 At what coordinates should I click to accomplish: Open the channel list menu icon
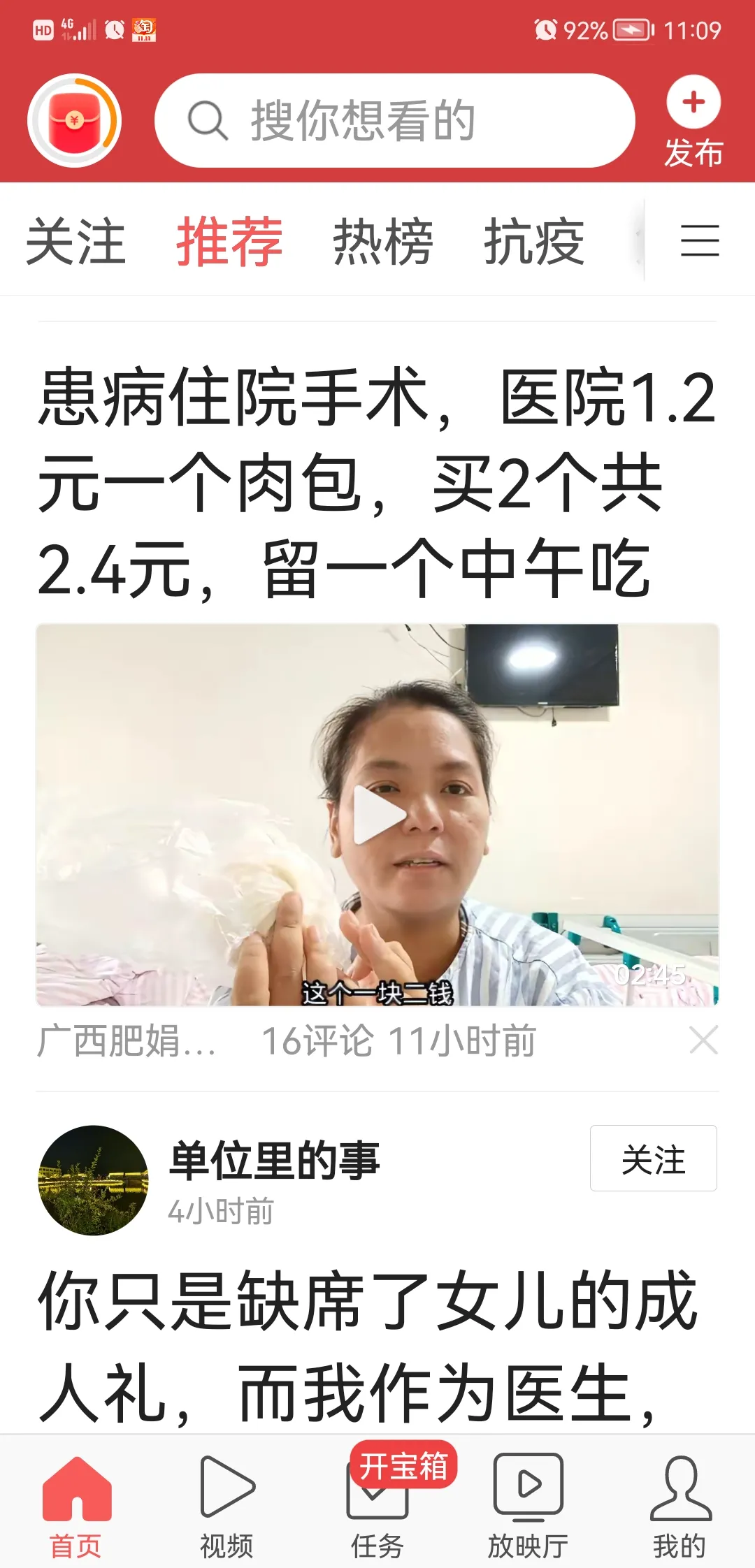(700, 241)
